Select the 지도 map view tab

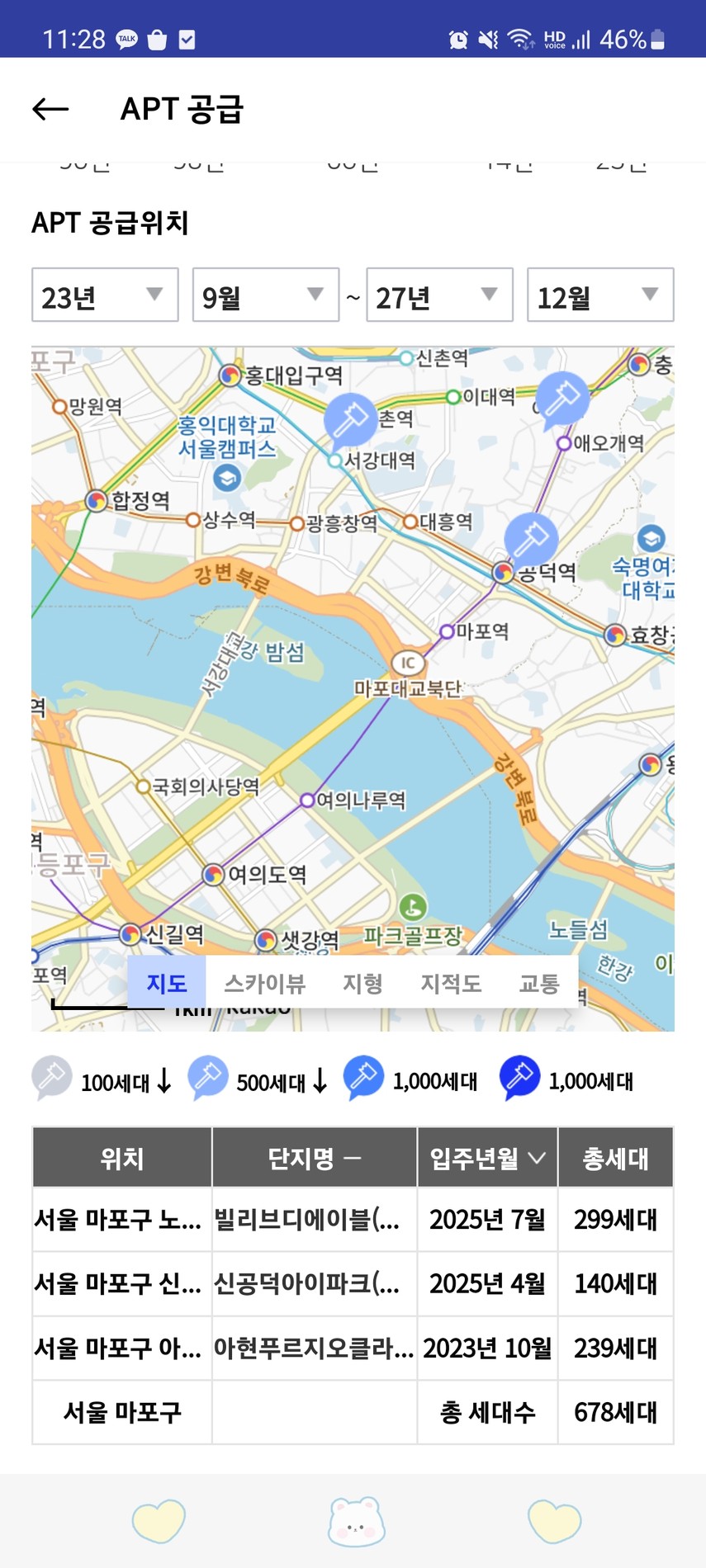(x=167, y=983)
